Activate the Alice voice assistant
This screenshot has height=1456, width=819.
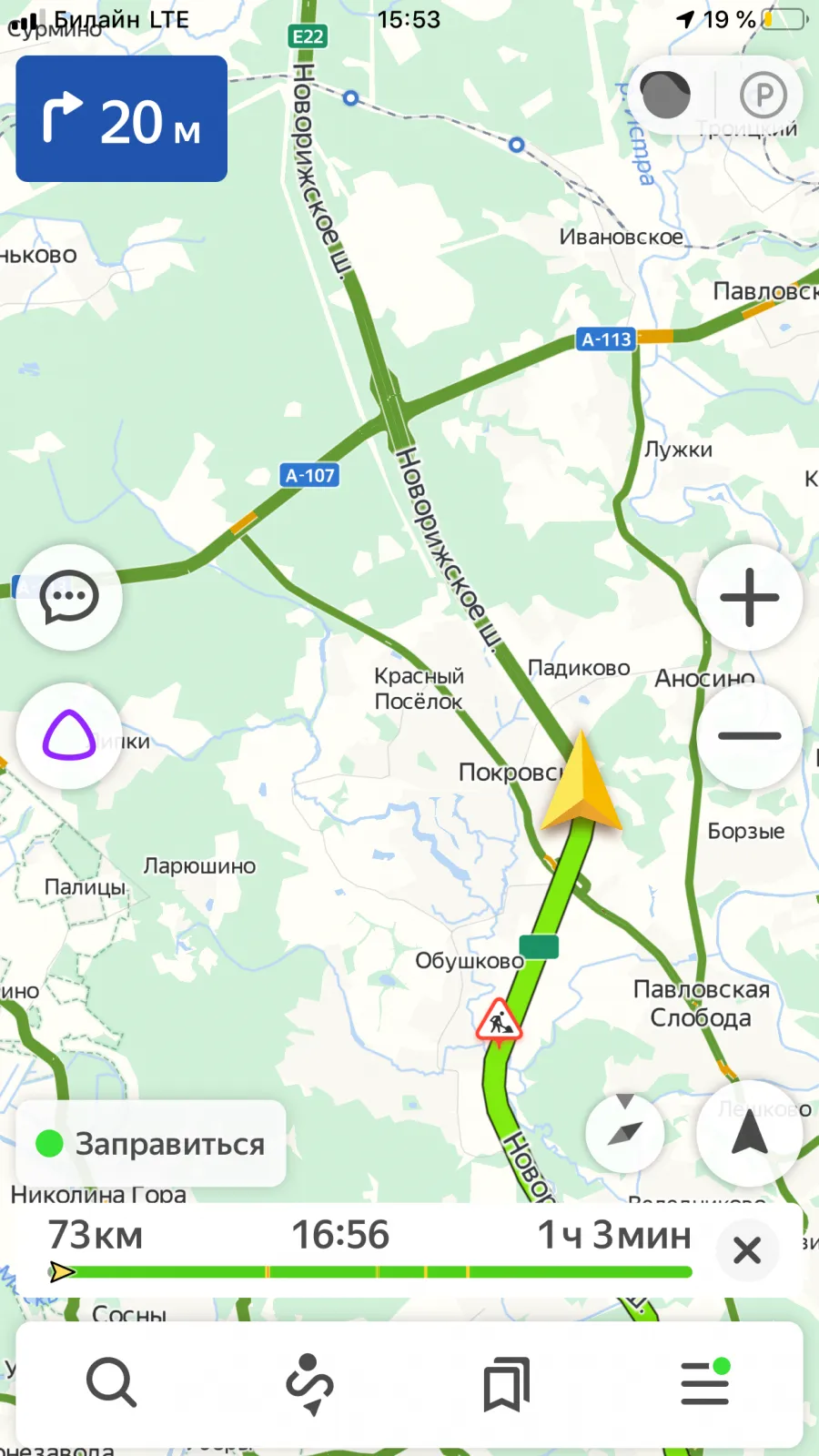coord(69,735)
